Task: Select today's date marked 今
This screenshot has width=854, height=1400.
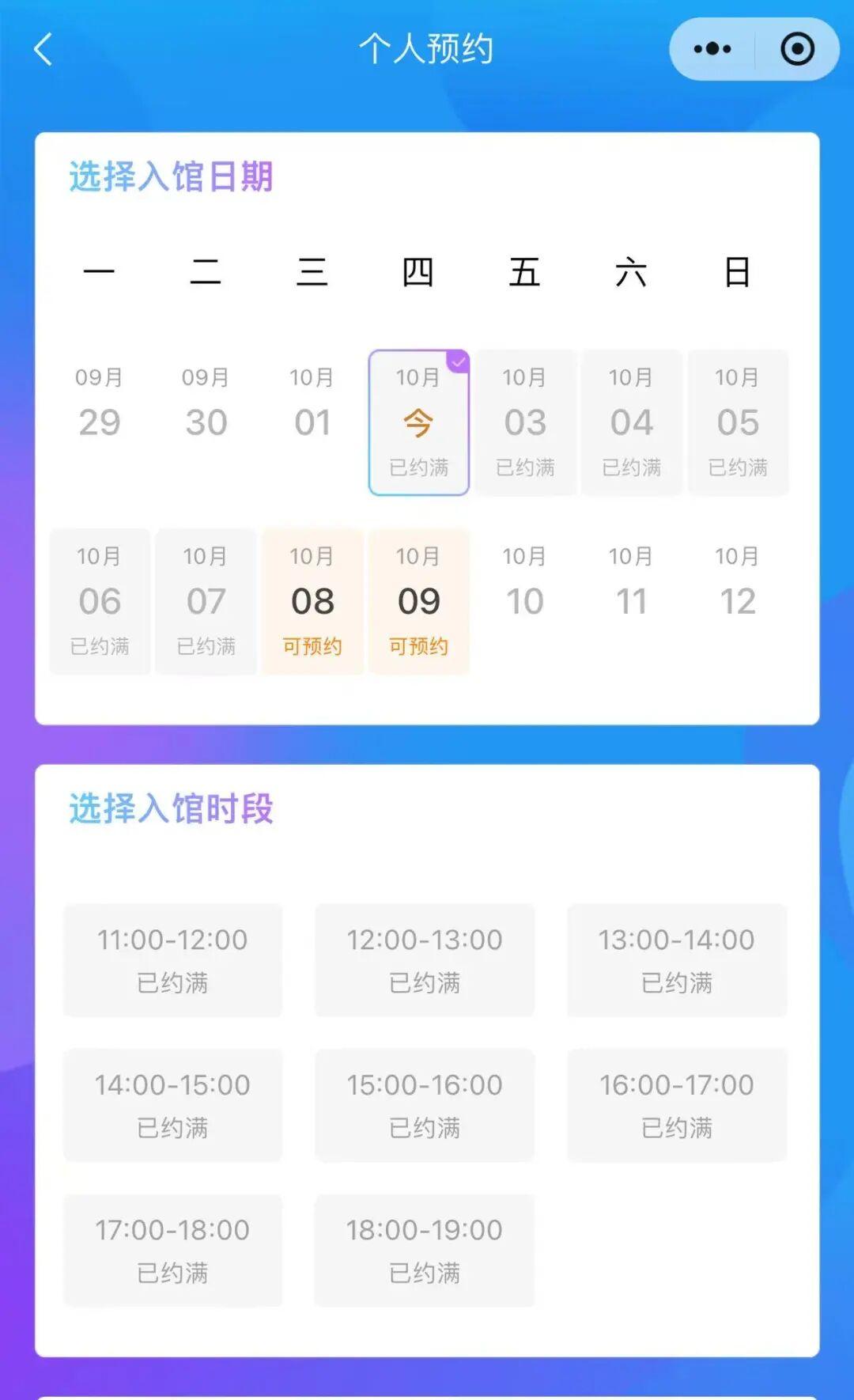Action: click(419, 423)
